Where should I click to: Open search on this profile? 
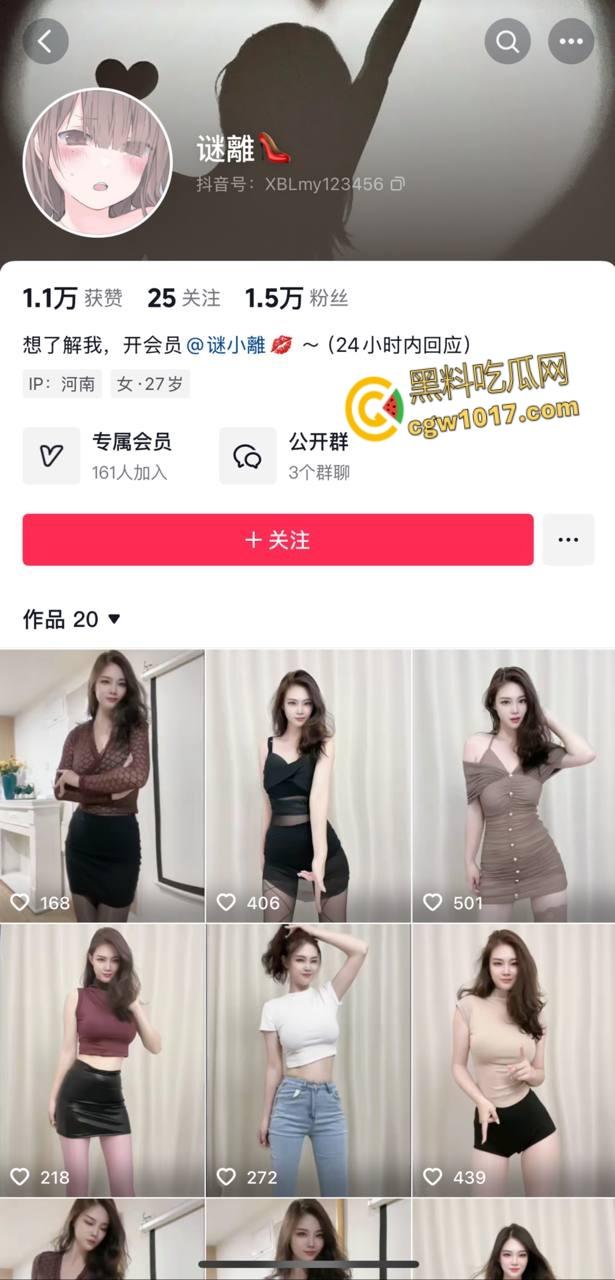507,41
